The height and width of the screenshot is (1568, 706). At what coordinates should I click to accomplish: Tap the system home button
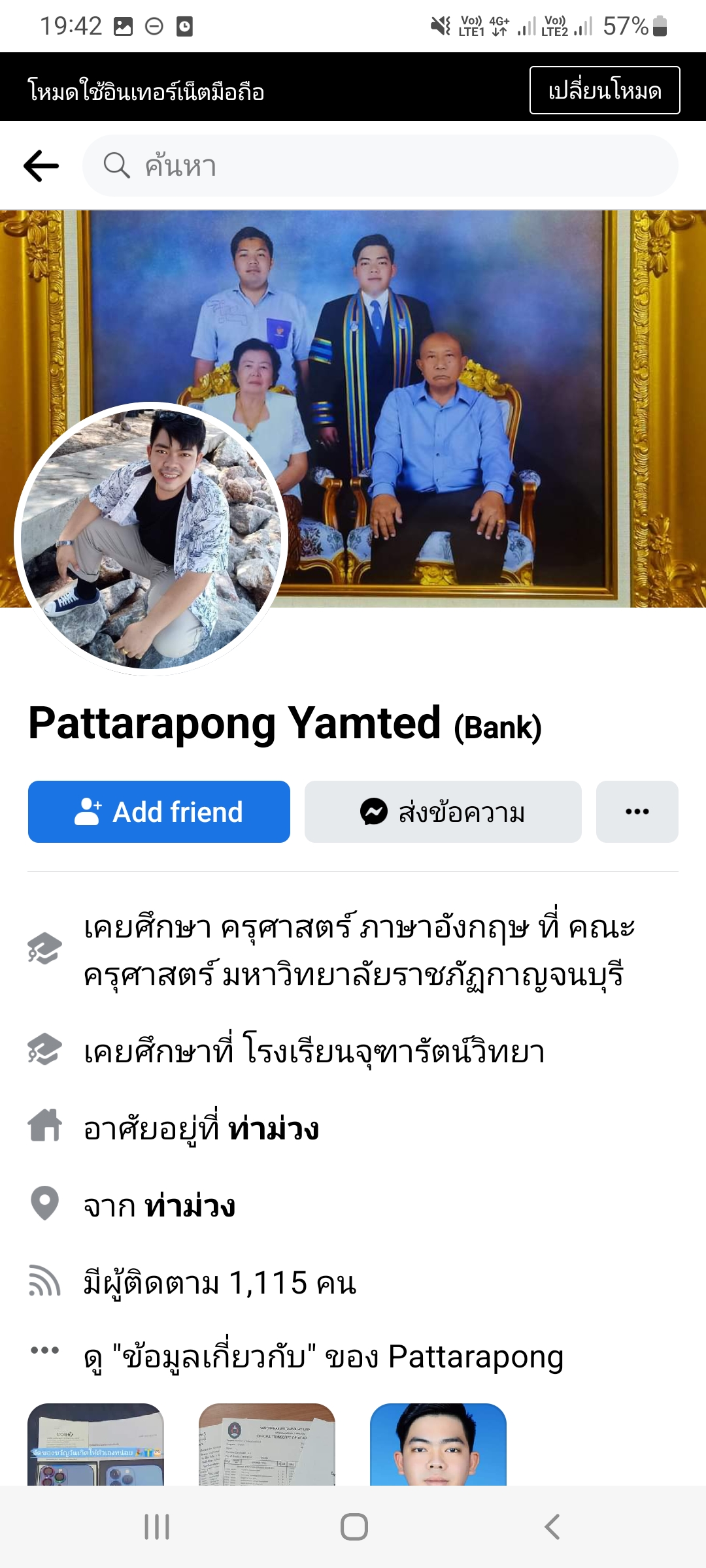[354, 1527]
